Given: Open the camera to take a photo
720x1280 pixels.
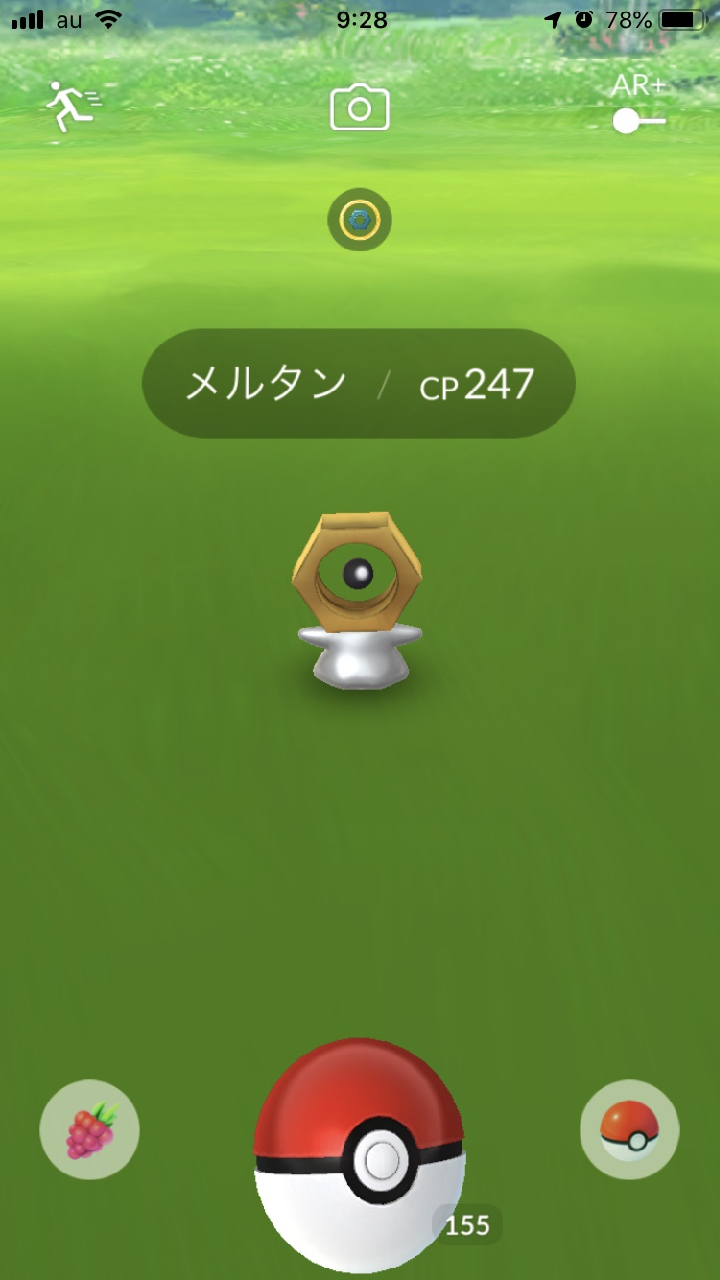Looking at the screenshot, I should point(359,108).
